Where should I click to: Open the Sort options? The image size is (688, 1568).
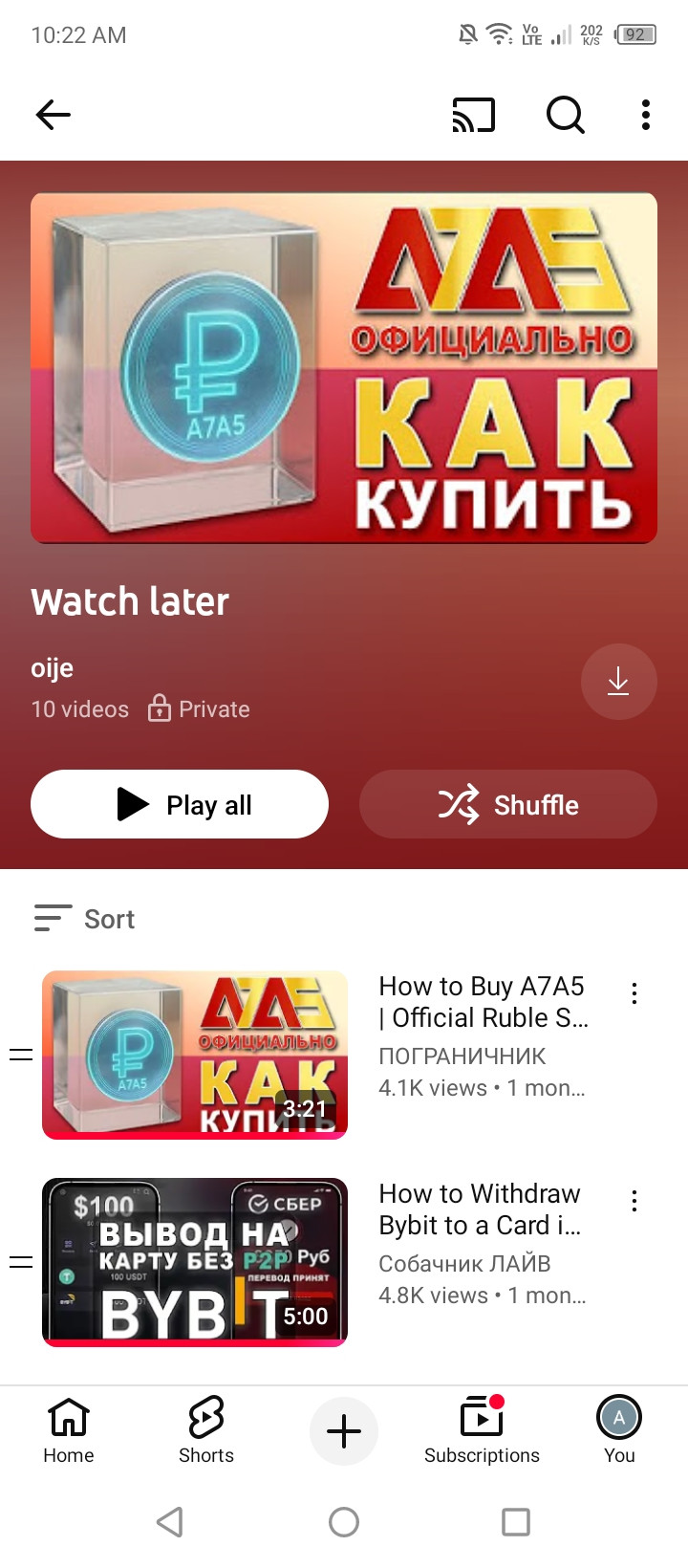(x=84, y=919)
